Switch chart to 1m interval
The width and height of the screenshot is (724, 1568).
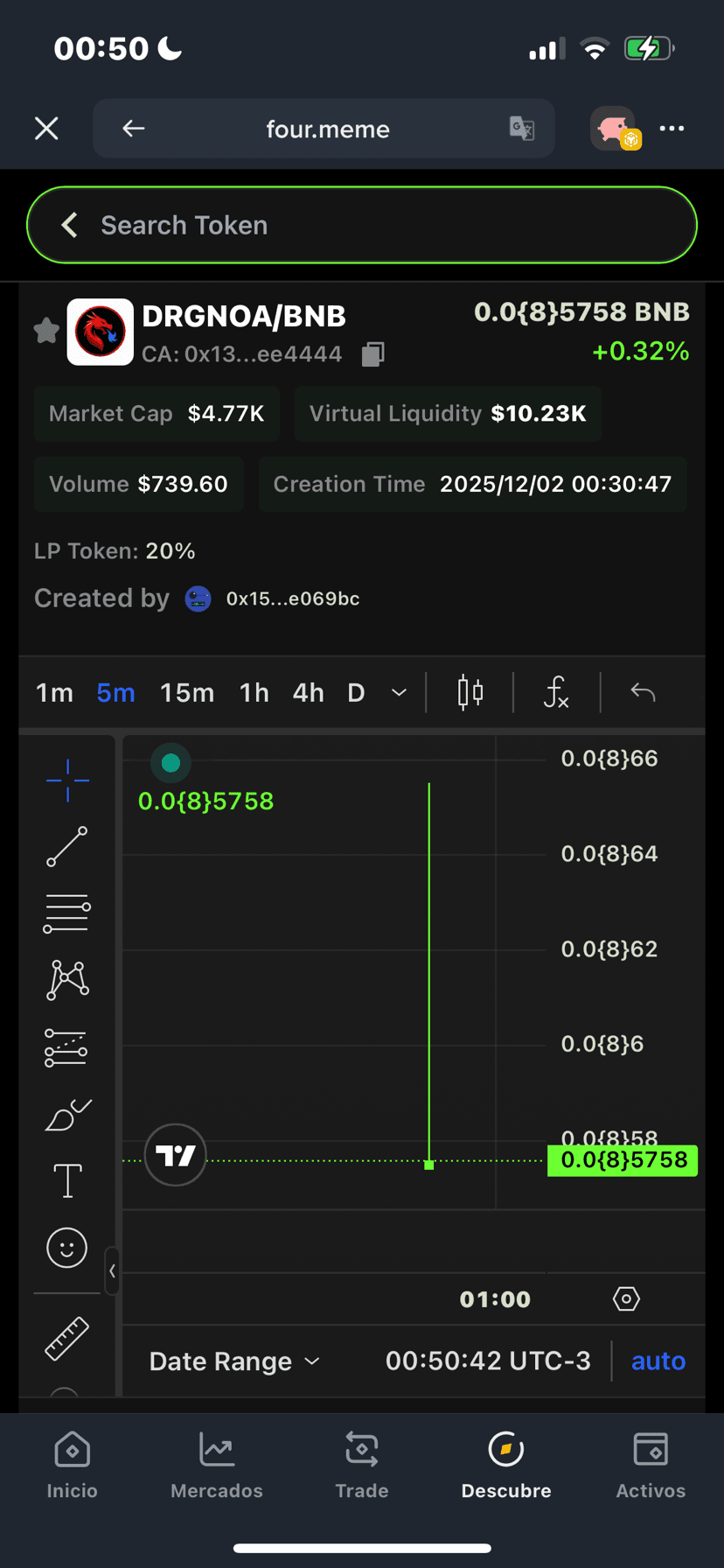point(54,693)
